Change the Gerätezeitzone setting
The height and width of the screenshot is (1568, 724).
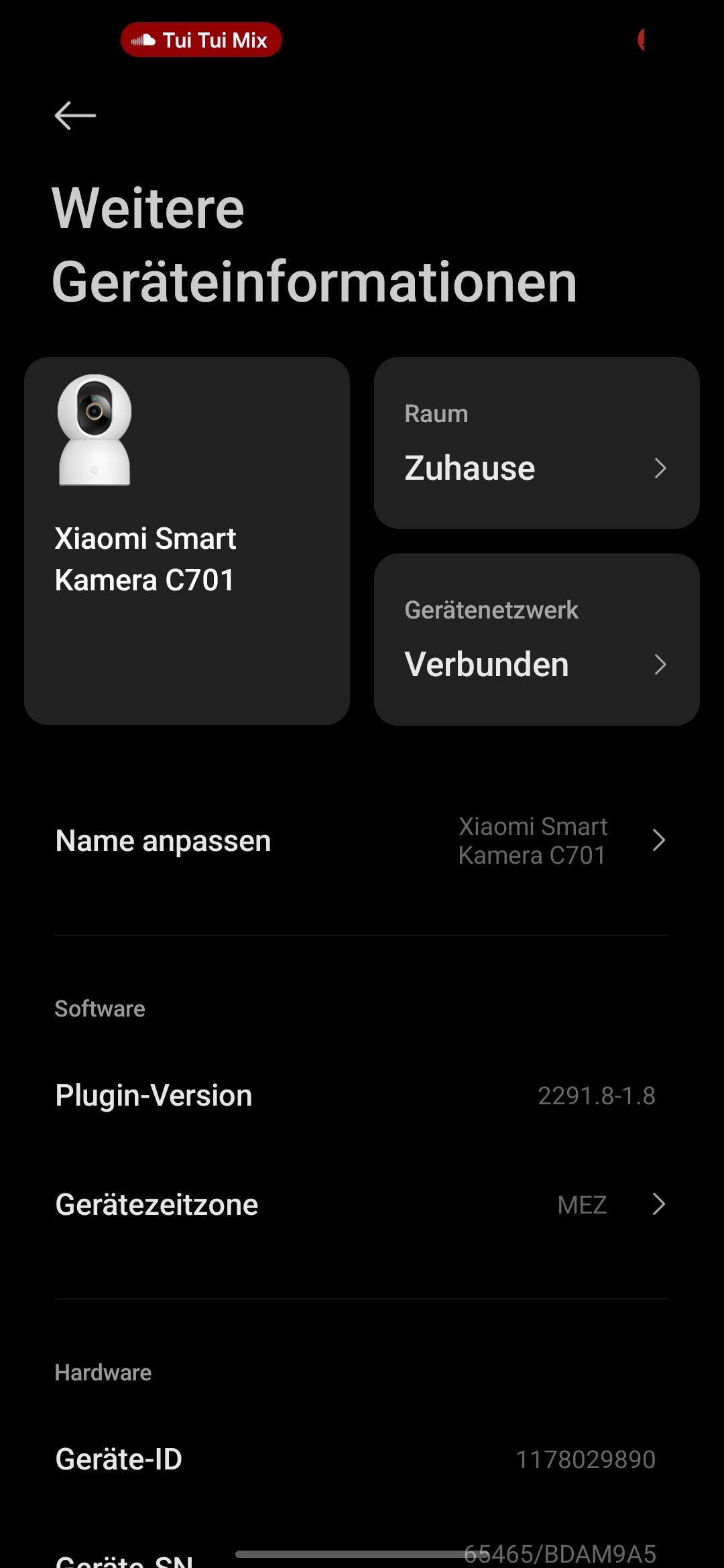(x=362, y=1205)
